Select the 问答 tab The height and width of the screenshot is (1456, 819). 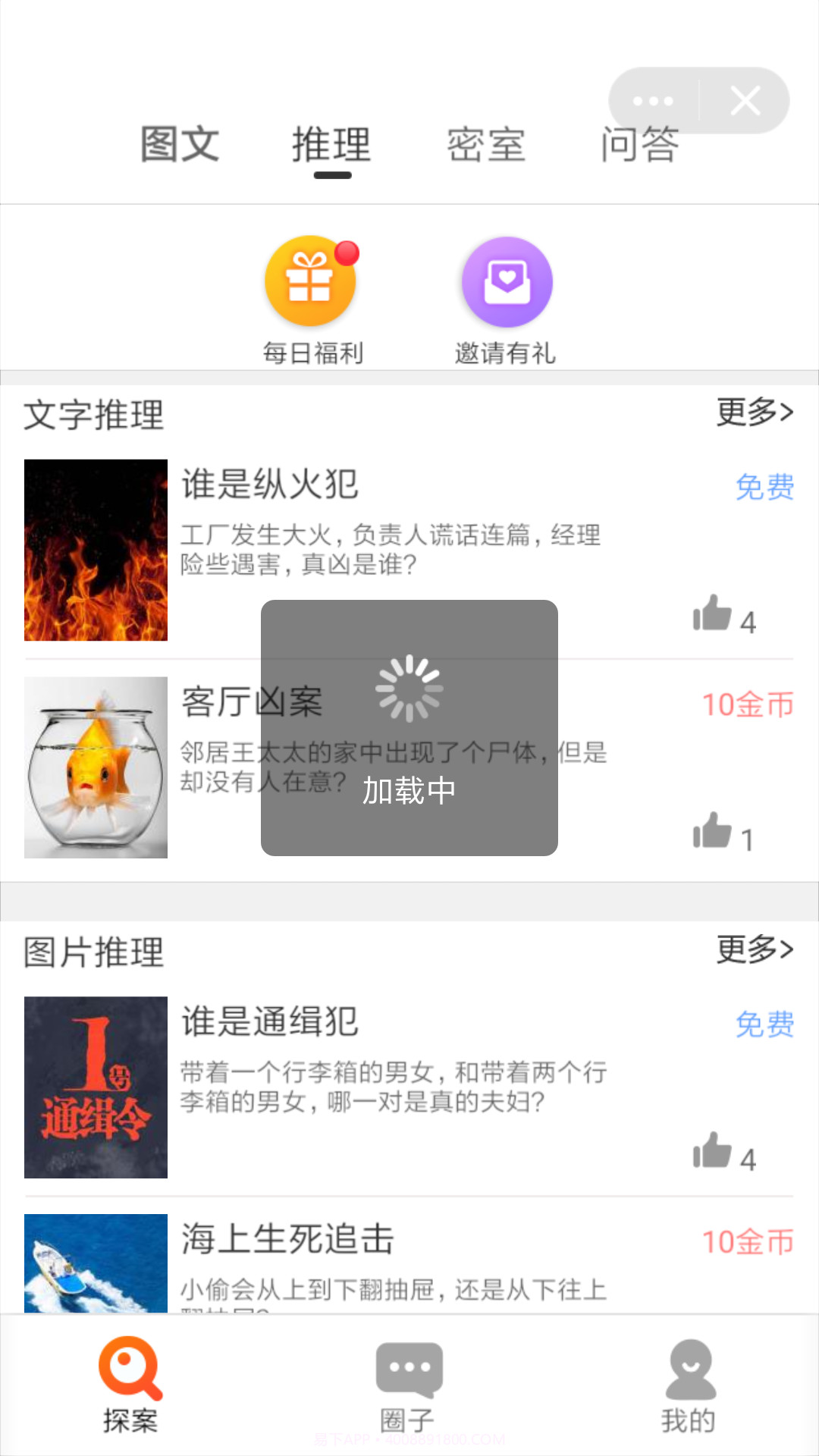pos(639,144)
